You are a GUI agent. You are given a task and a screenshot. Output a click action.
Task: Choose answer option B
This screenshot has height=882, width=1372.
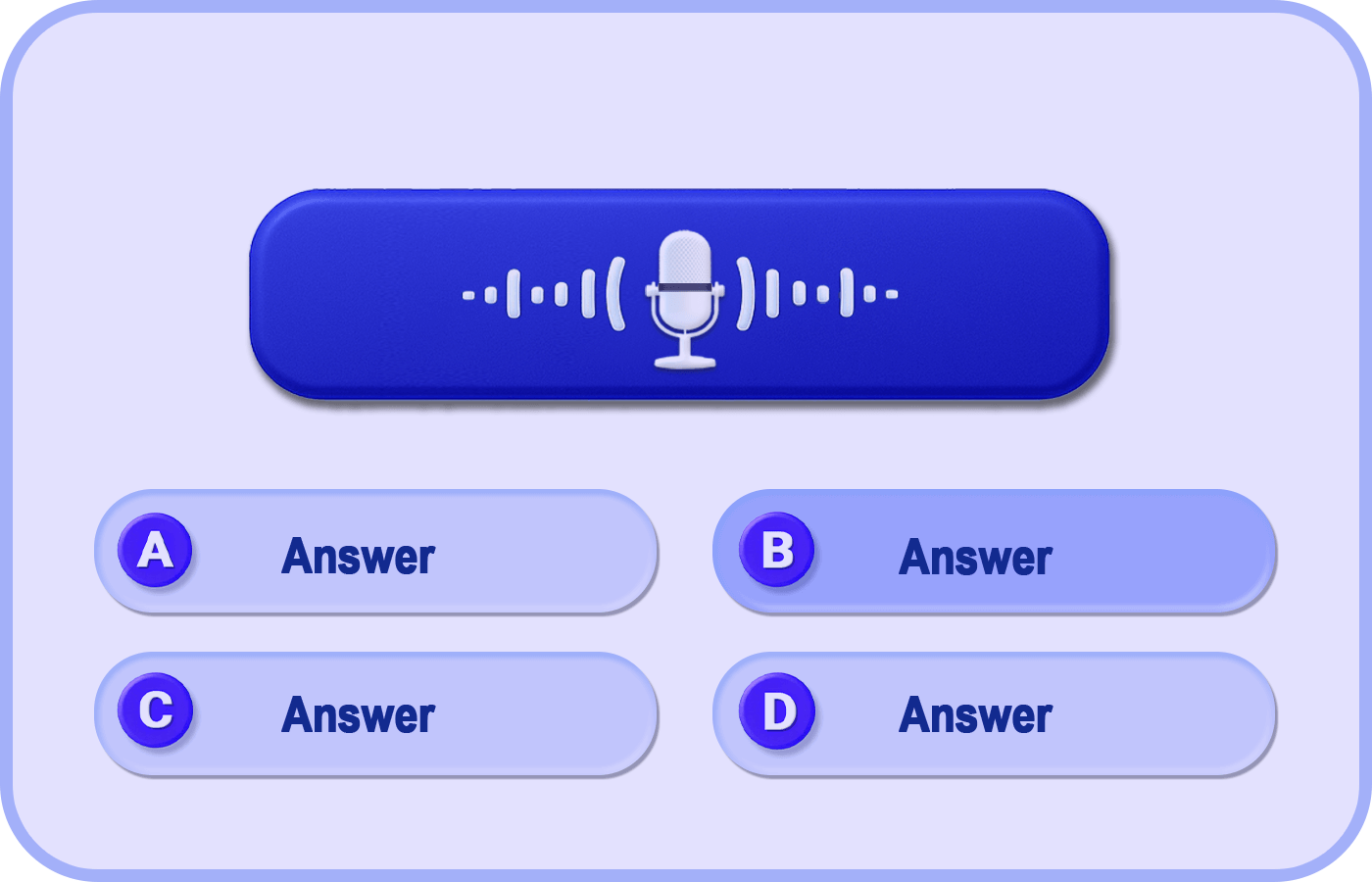tap(994, 553)
